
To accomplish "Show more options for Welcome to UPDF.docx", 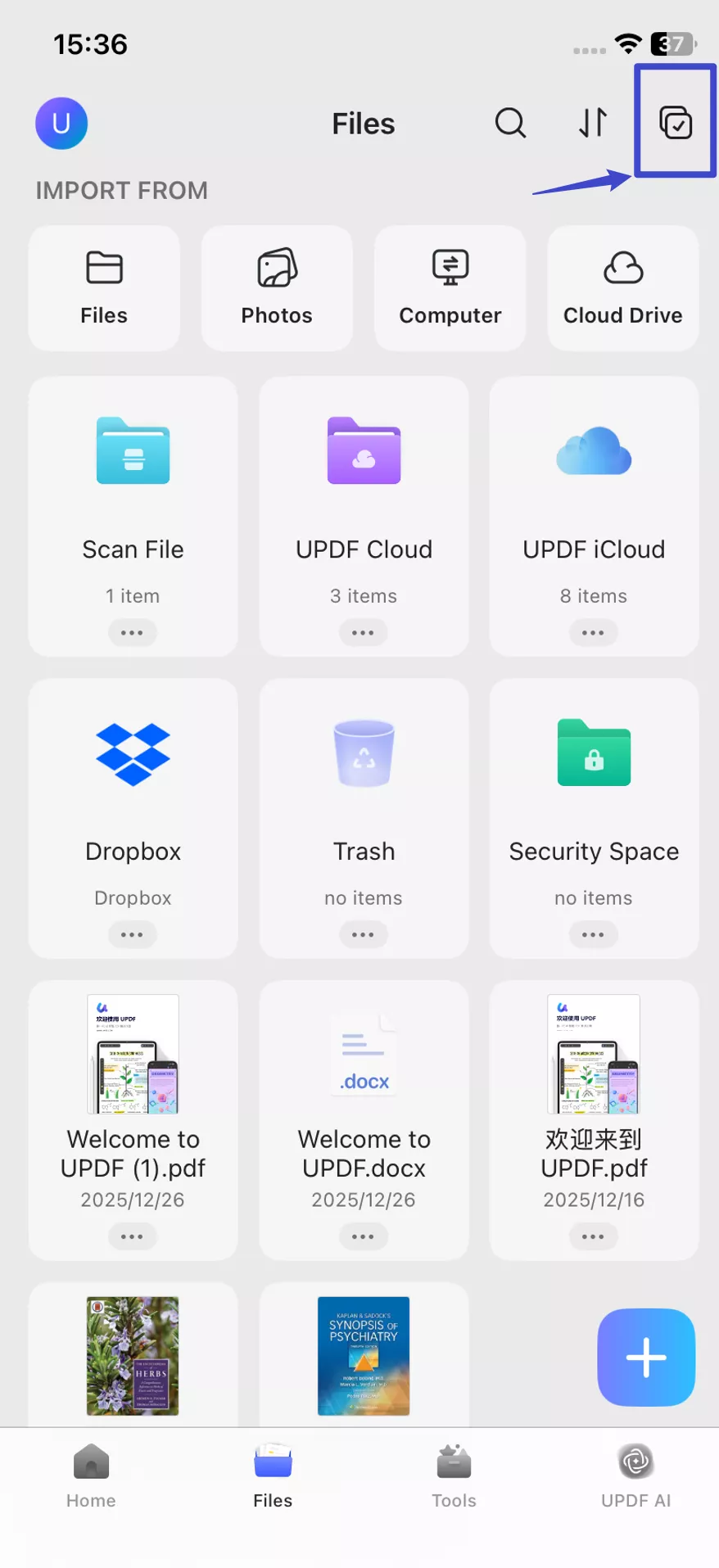I will pyautogui.click(x=363, y=1237).
